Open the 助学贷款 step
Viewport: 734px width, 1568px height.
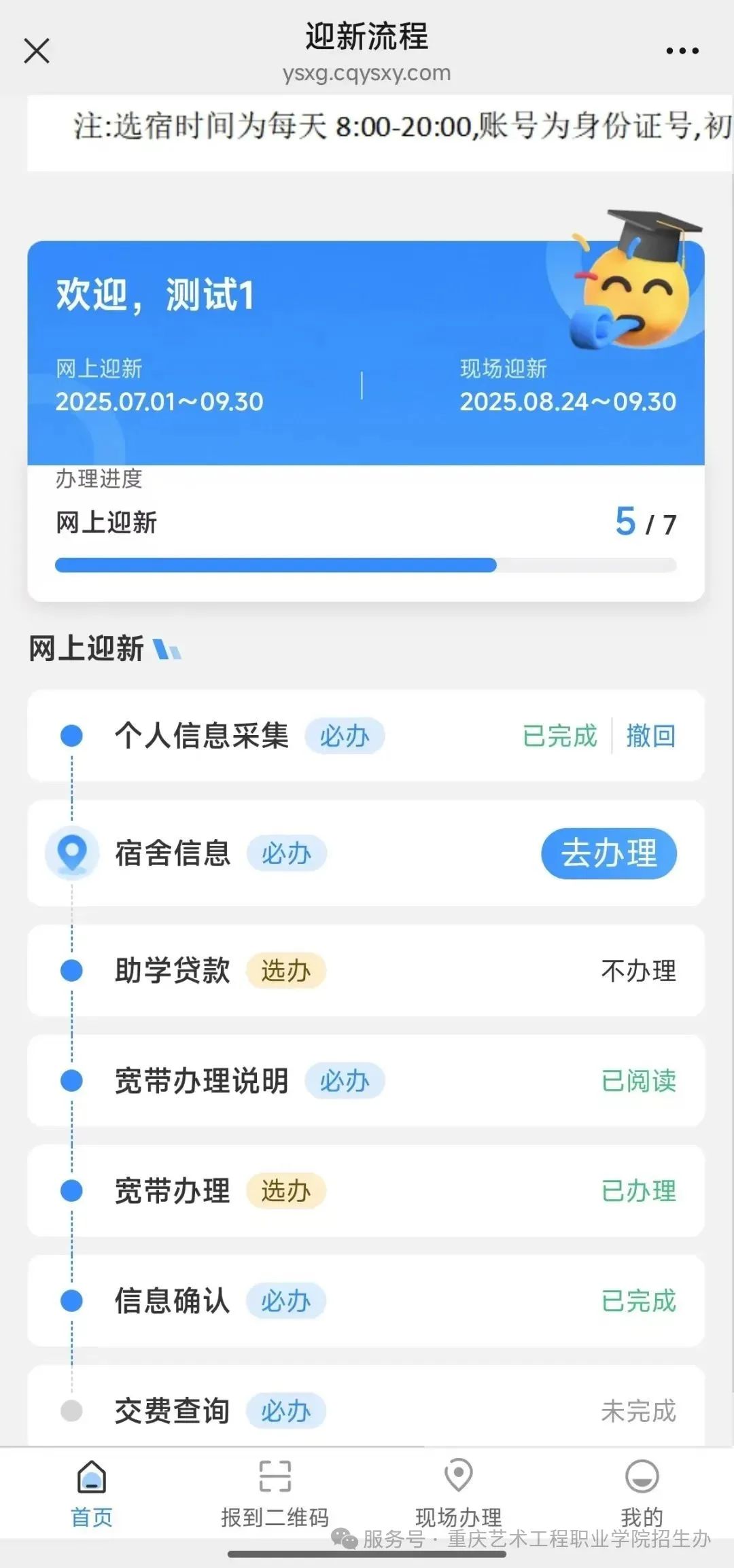point(173,970)
